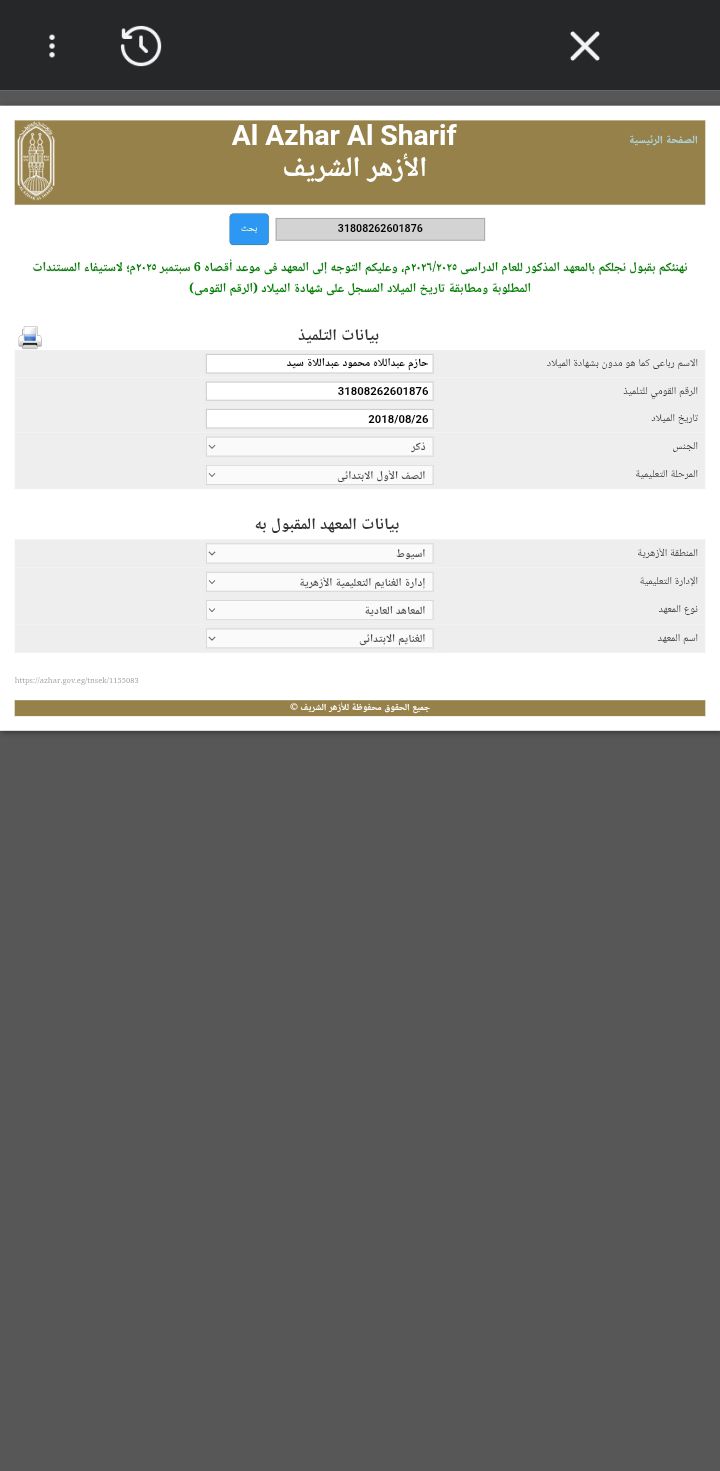This screenshot has width=720, height=1471.
Task: Click the Al-Azhar emblem logo
Action: click(x=36, y=160)
